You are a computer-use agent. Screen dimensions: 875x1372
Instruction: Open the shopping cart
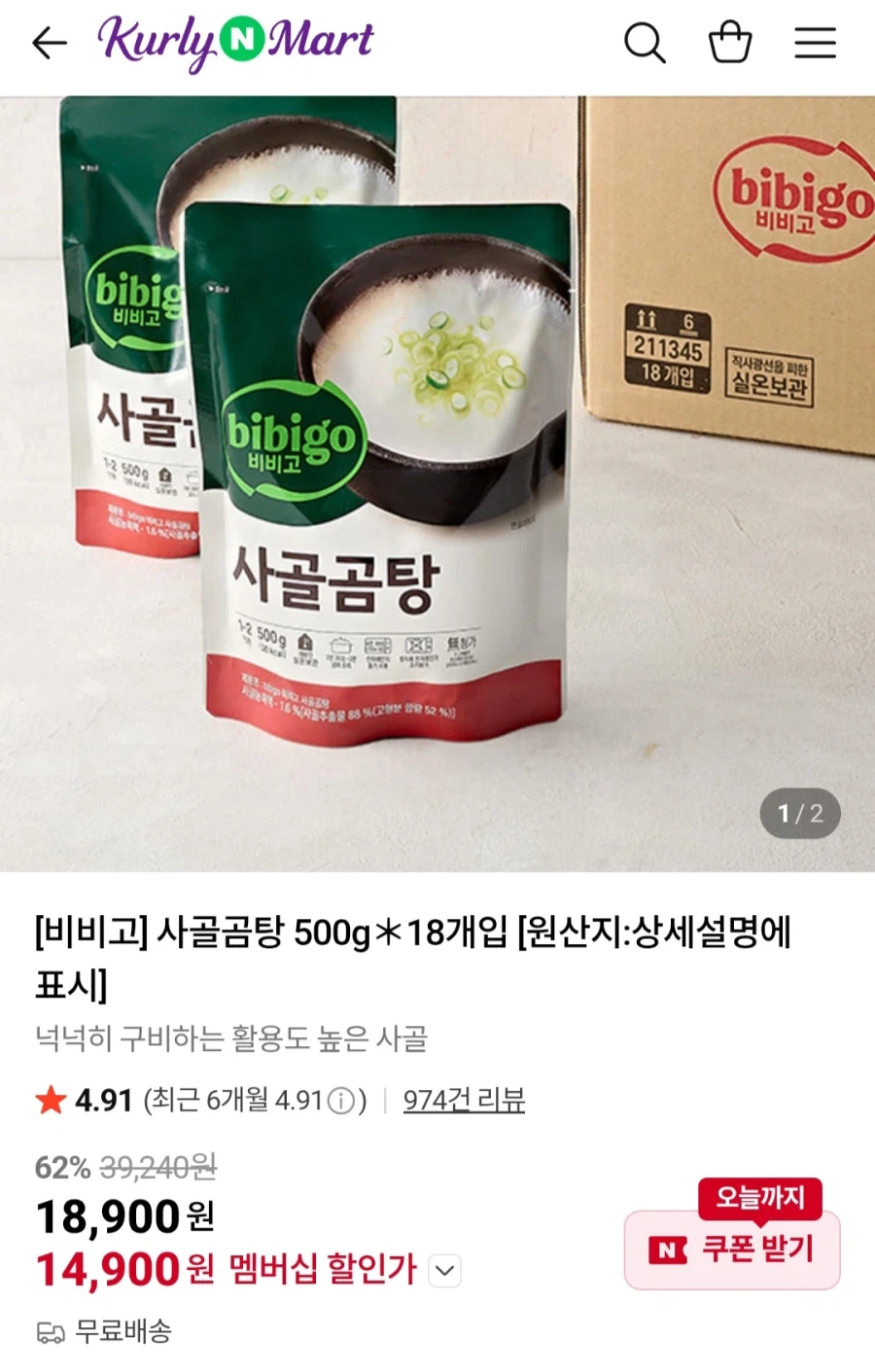click(730, 43)
